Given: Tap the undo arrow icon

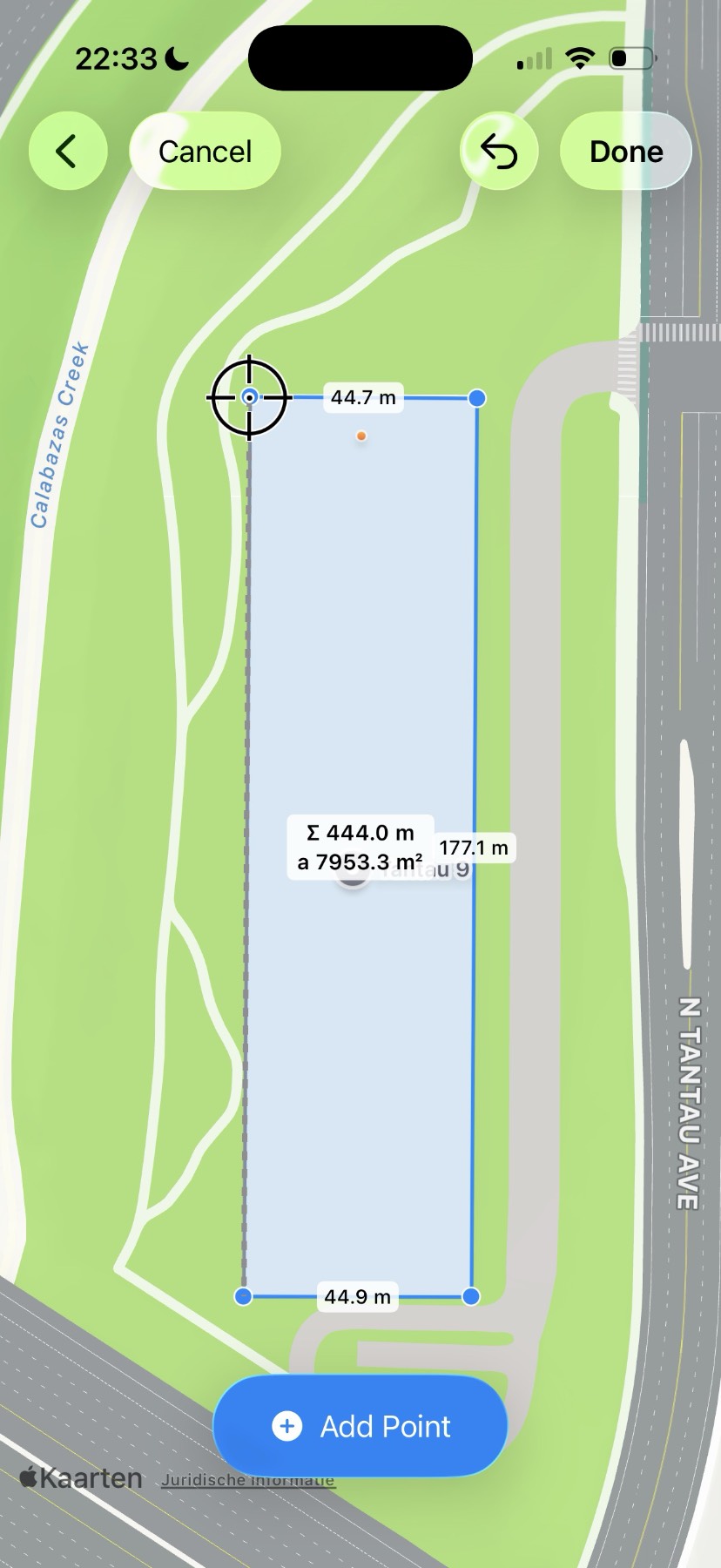Looking at the screenshot, I should [498, 150].
